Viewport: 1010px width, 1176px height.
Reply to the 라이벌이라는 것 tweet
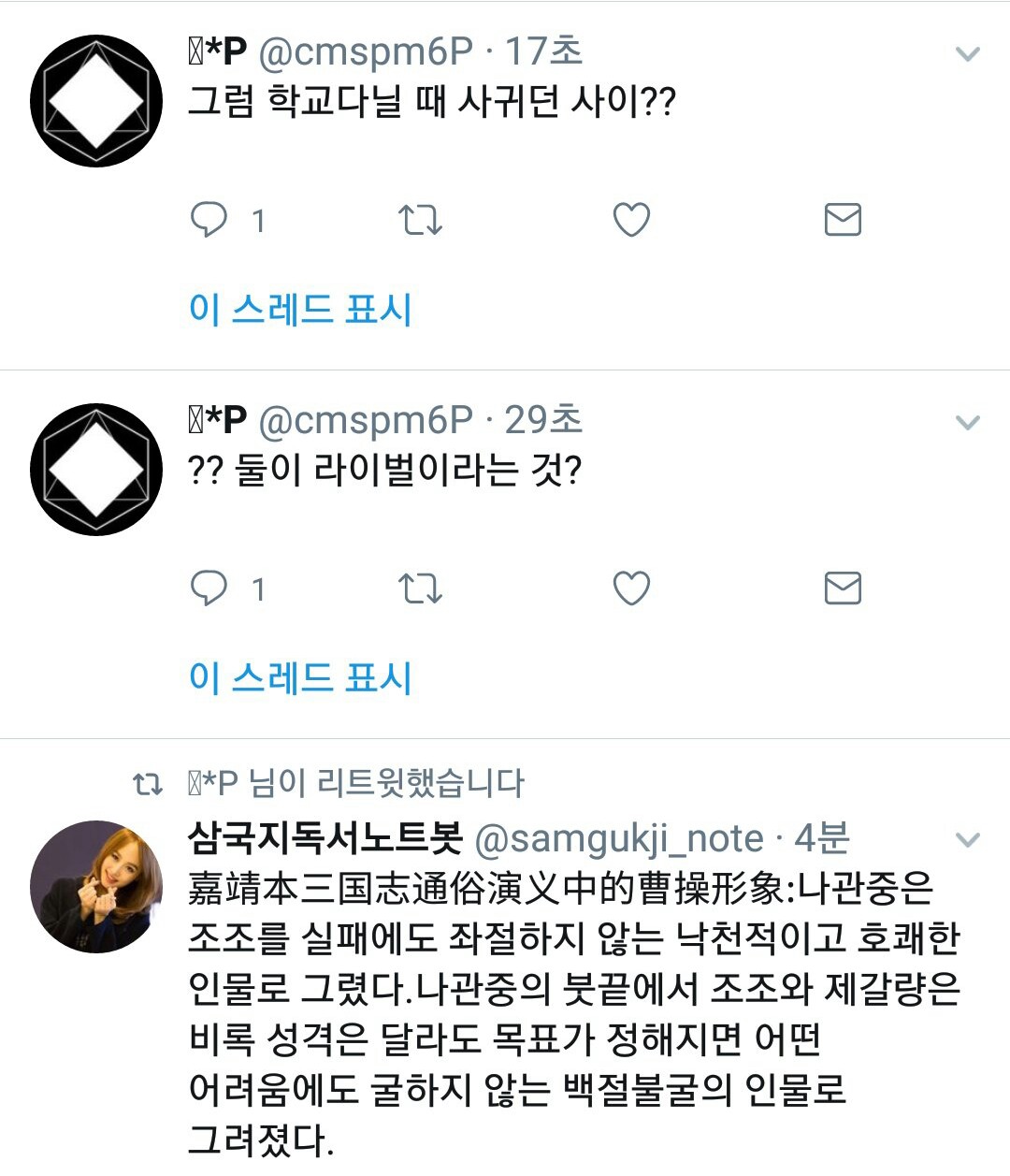point(209,588)
